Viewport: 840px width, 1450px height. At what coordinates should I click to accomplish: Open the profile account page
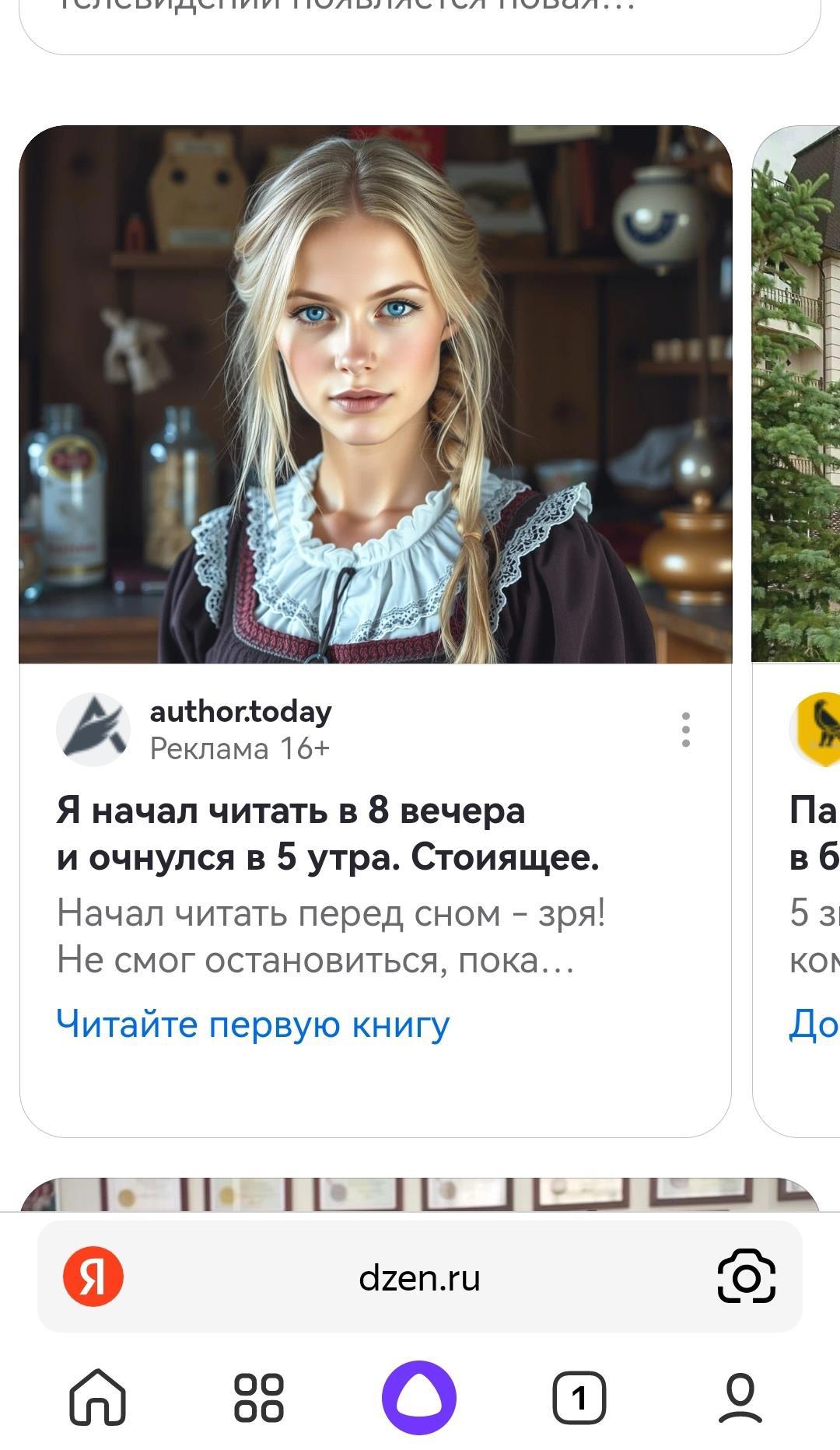740,1398
